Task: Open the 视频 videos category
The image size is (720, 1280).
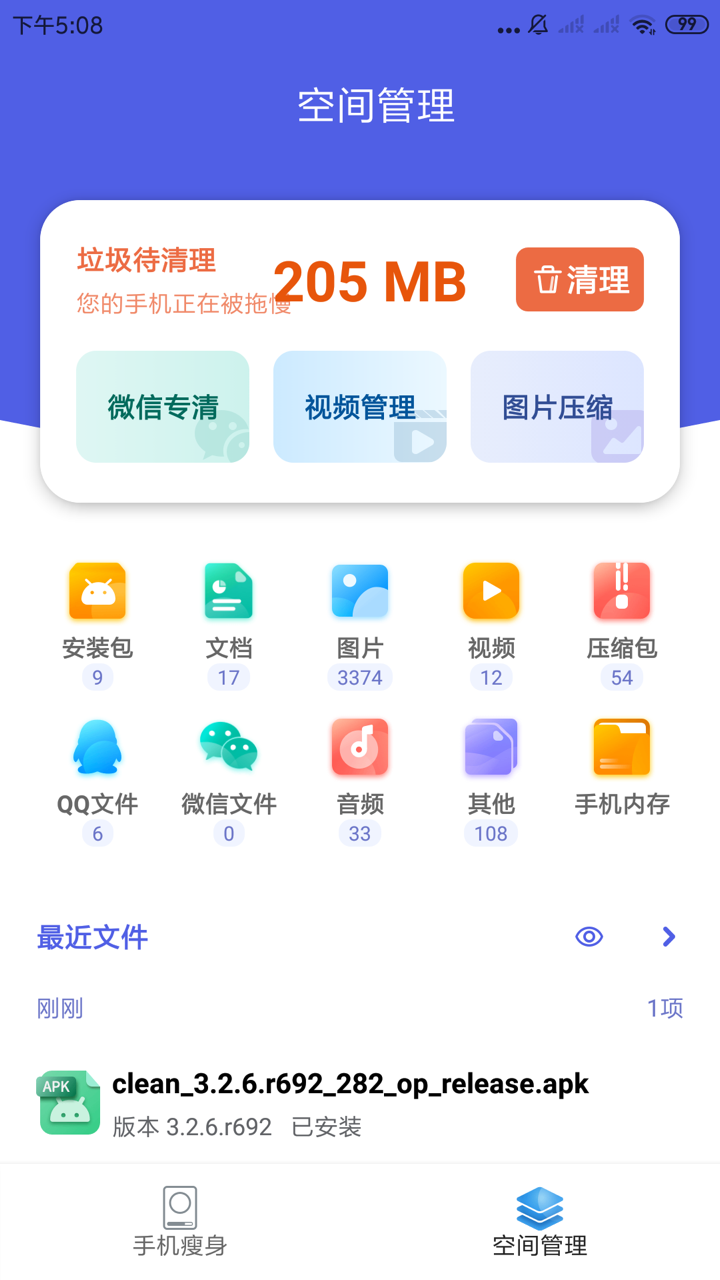Action: 491,610
